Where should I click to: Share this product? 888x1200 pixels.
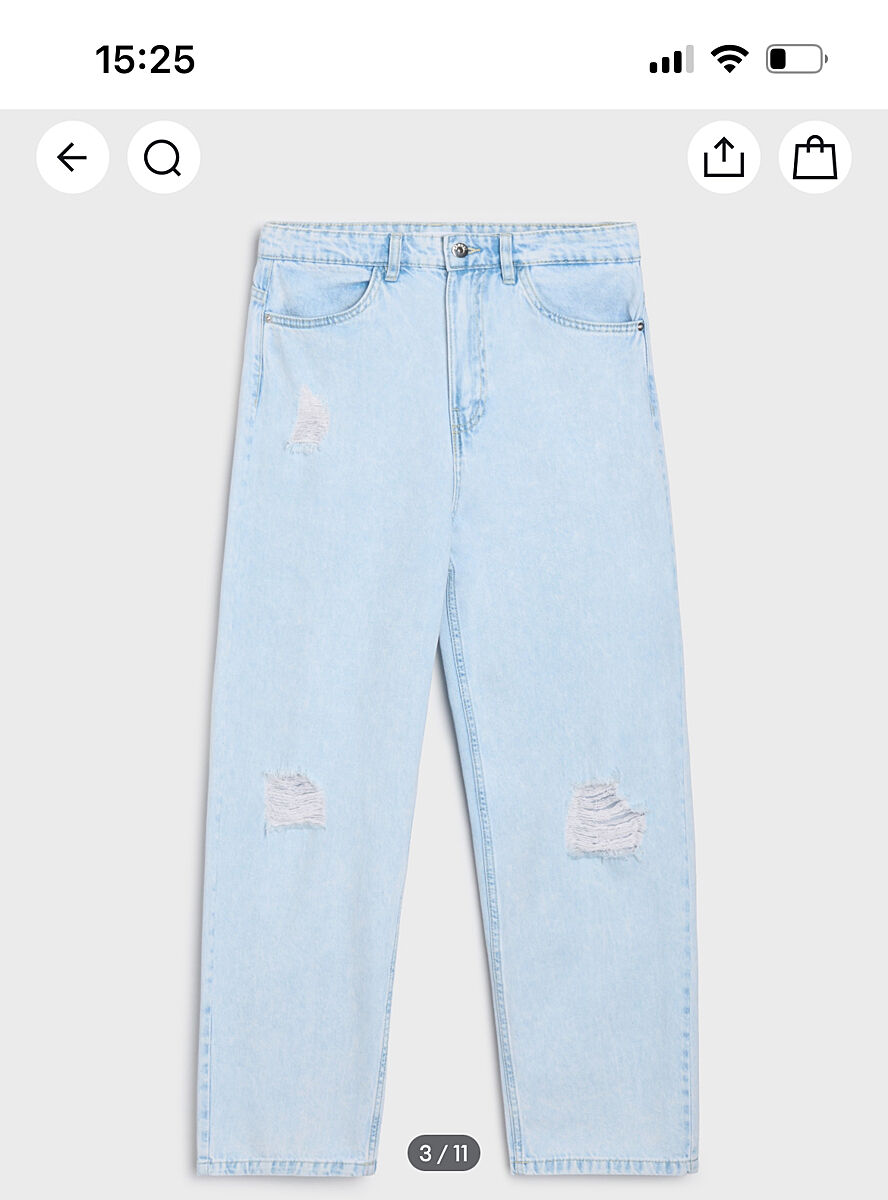pos(724,157)
